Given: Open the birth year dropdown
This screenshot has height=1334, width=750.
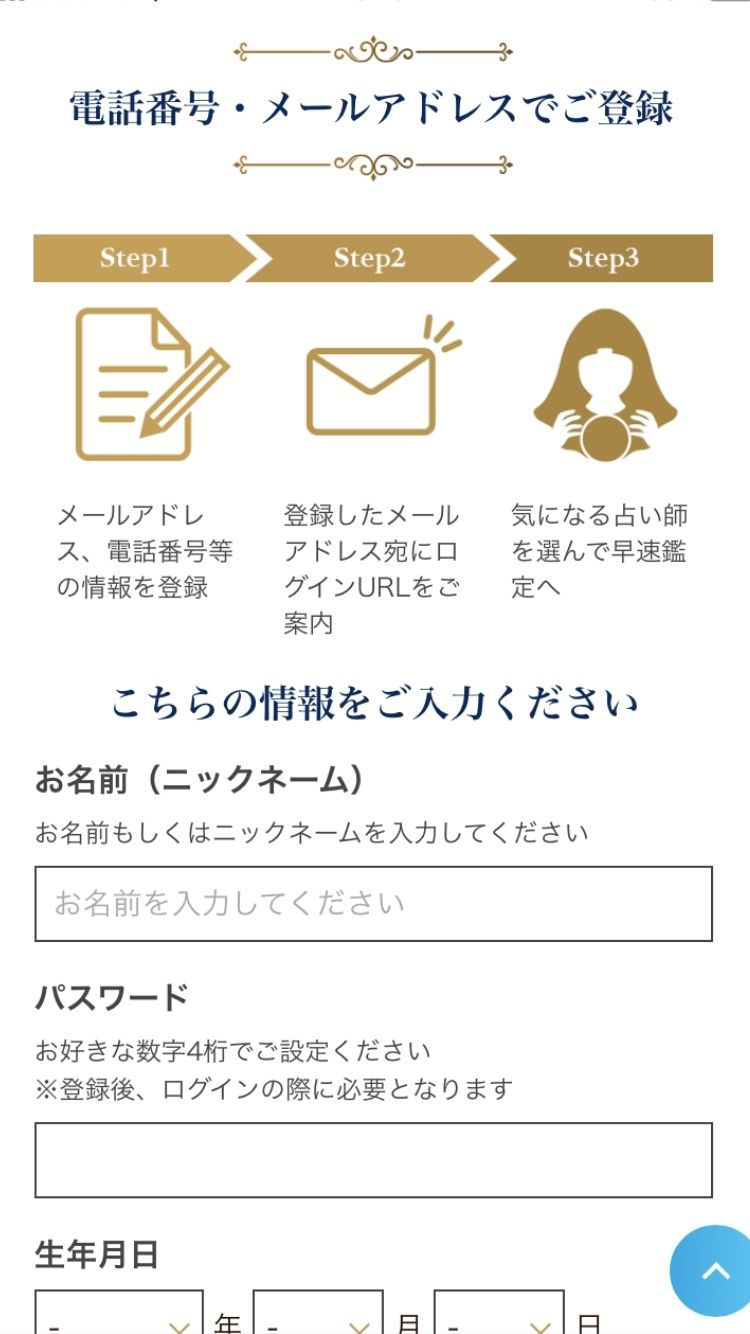Looking at the screenshot, I should [120, 1315].
